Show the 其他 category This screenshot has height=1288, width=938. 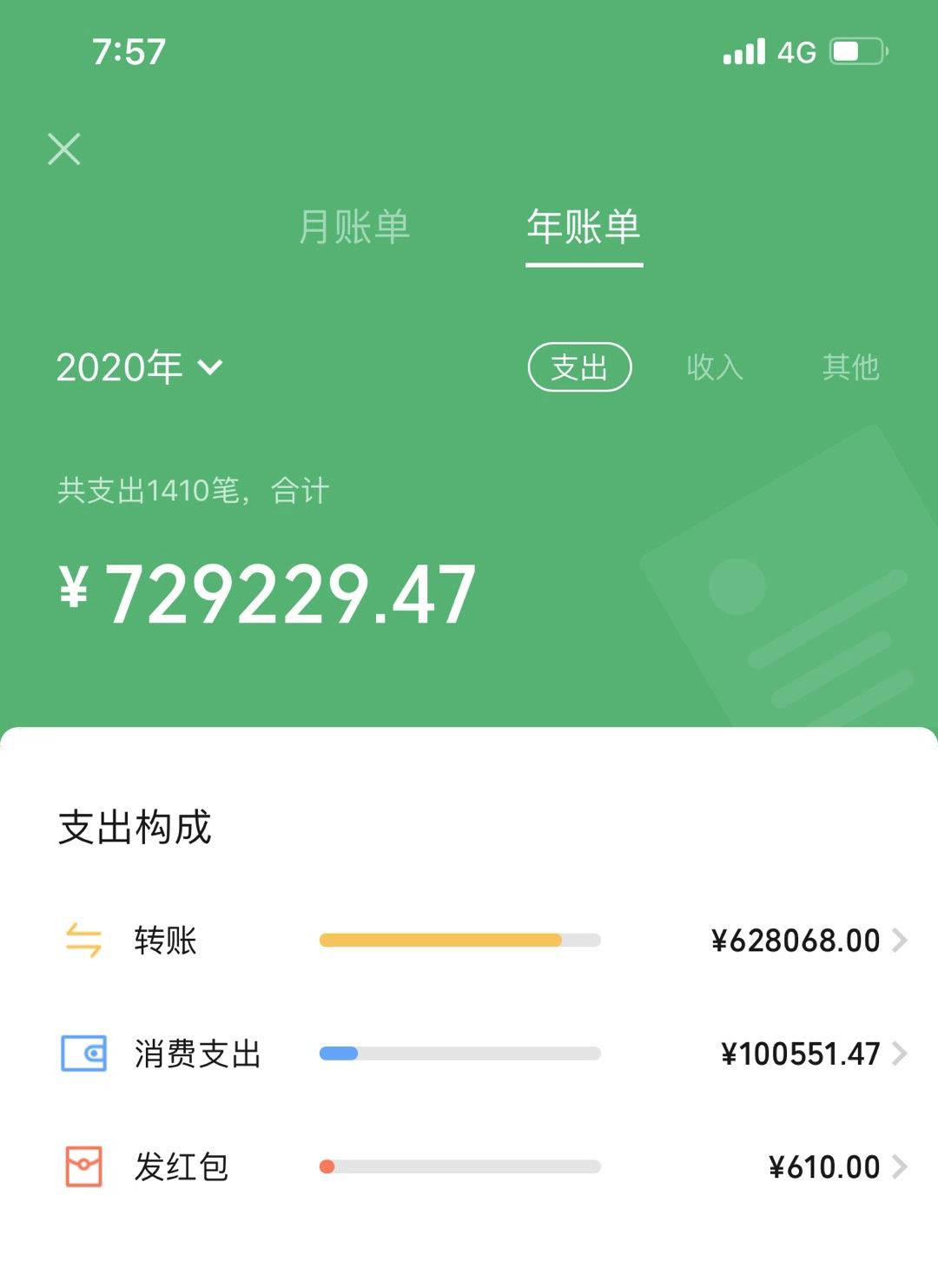[850, 367]
